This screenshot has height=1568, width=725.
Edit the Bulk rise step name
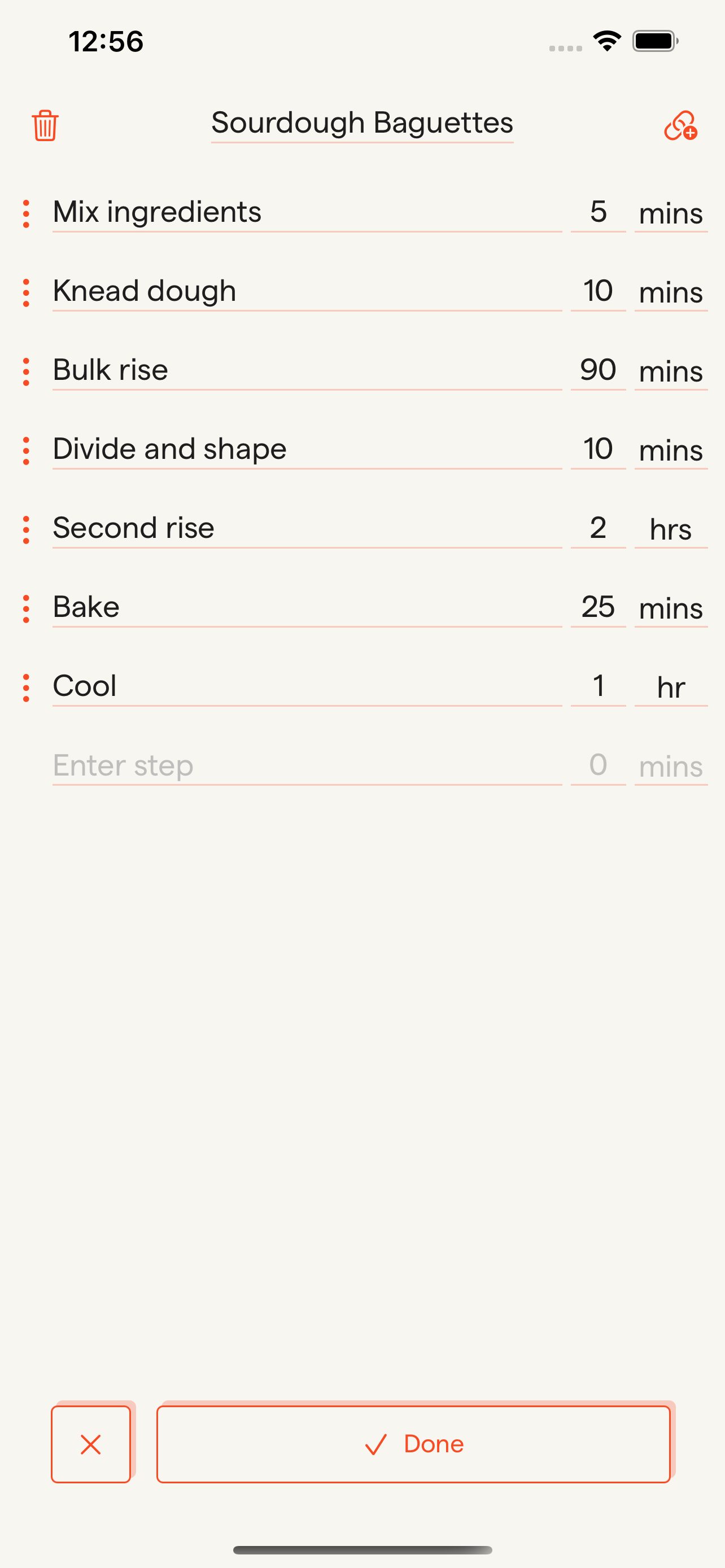(306, 371)
